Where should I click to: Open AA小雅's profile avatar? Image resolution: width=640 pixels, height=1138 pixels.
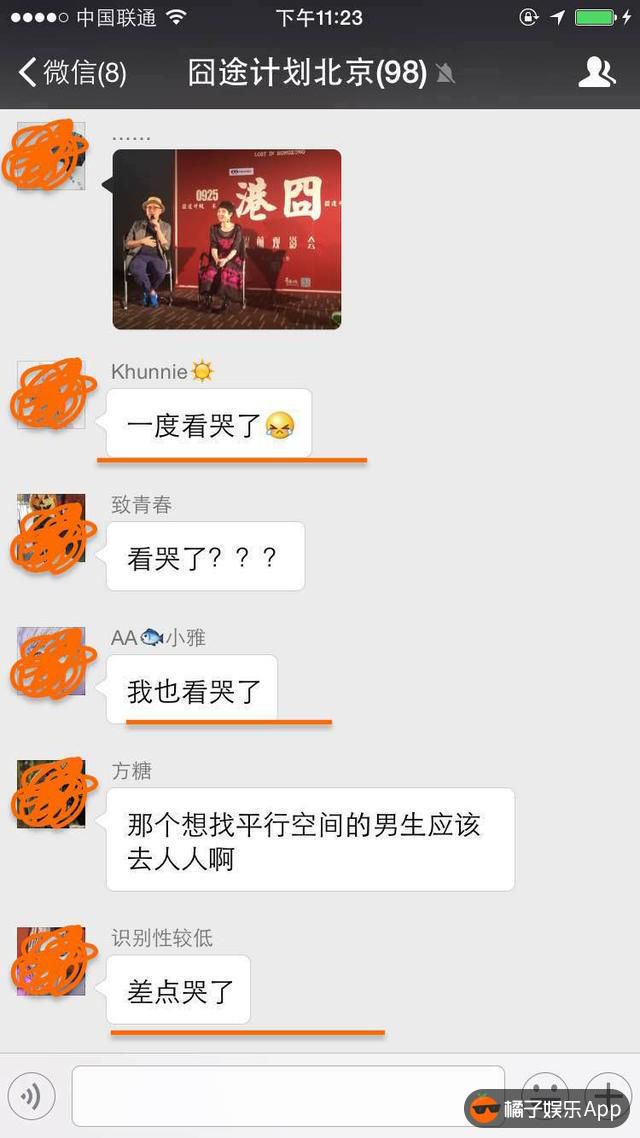point(51,661)
